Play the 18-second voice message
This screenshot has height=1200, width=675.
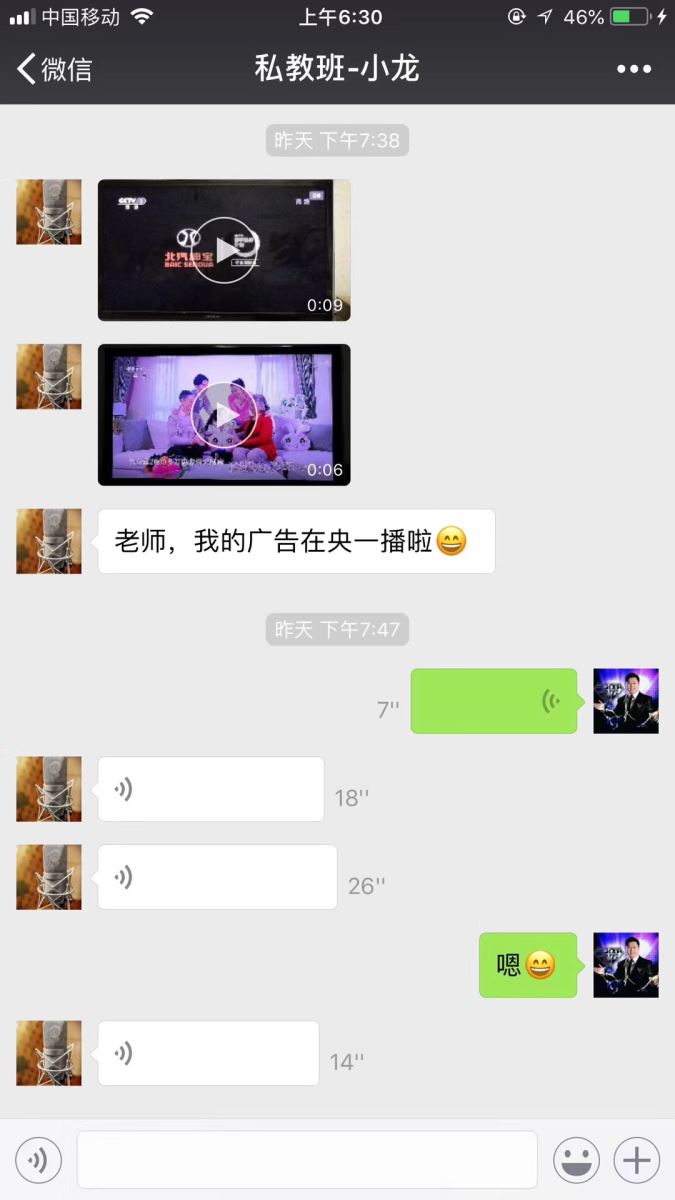210,789
